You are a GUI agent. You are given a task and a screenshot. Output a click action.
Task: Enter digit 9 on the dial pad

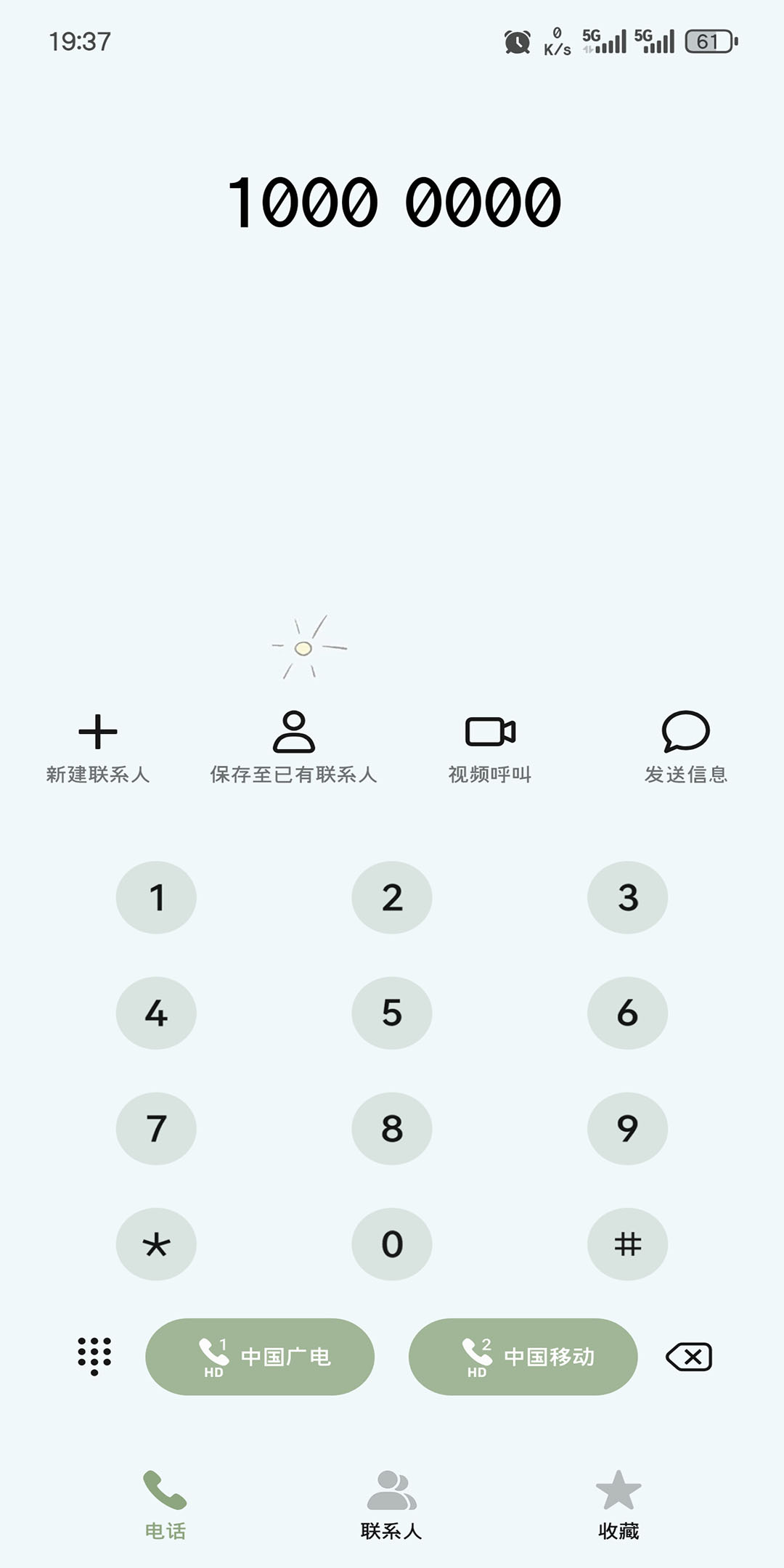[627, 1128]
